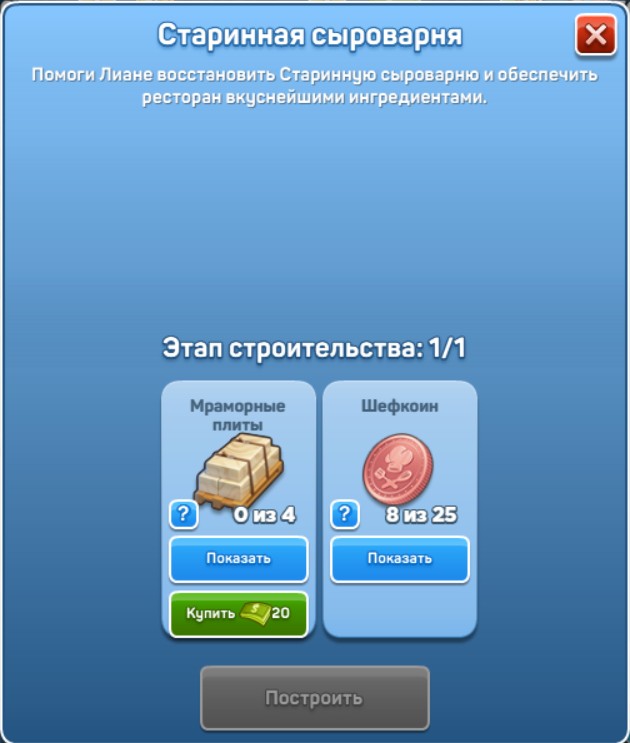The image size is (630, 743).
Task: Open help for Шефкоин
Action: [344, 514]
